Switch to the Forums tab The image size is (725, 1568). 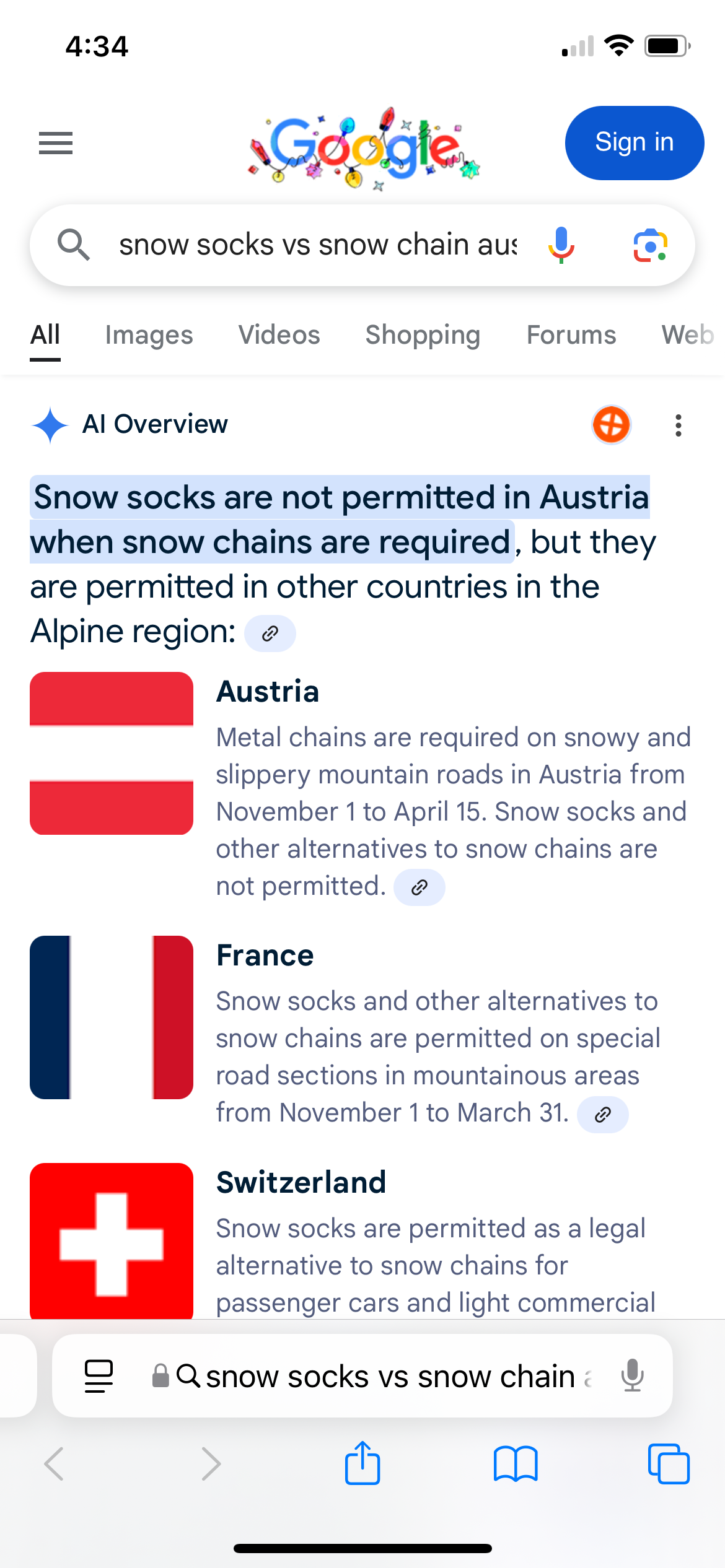[x=571, y=335]
